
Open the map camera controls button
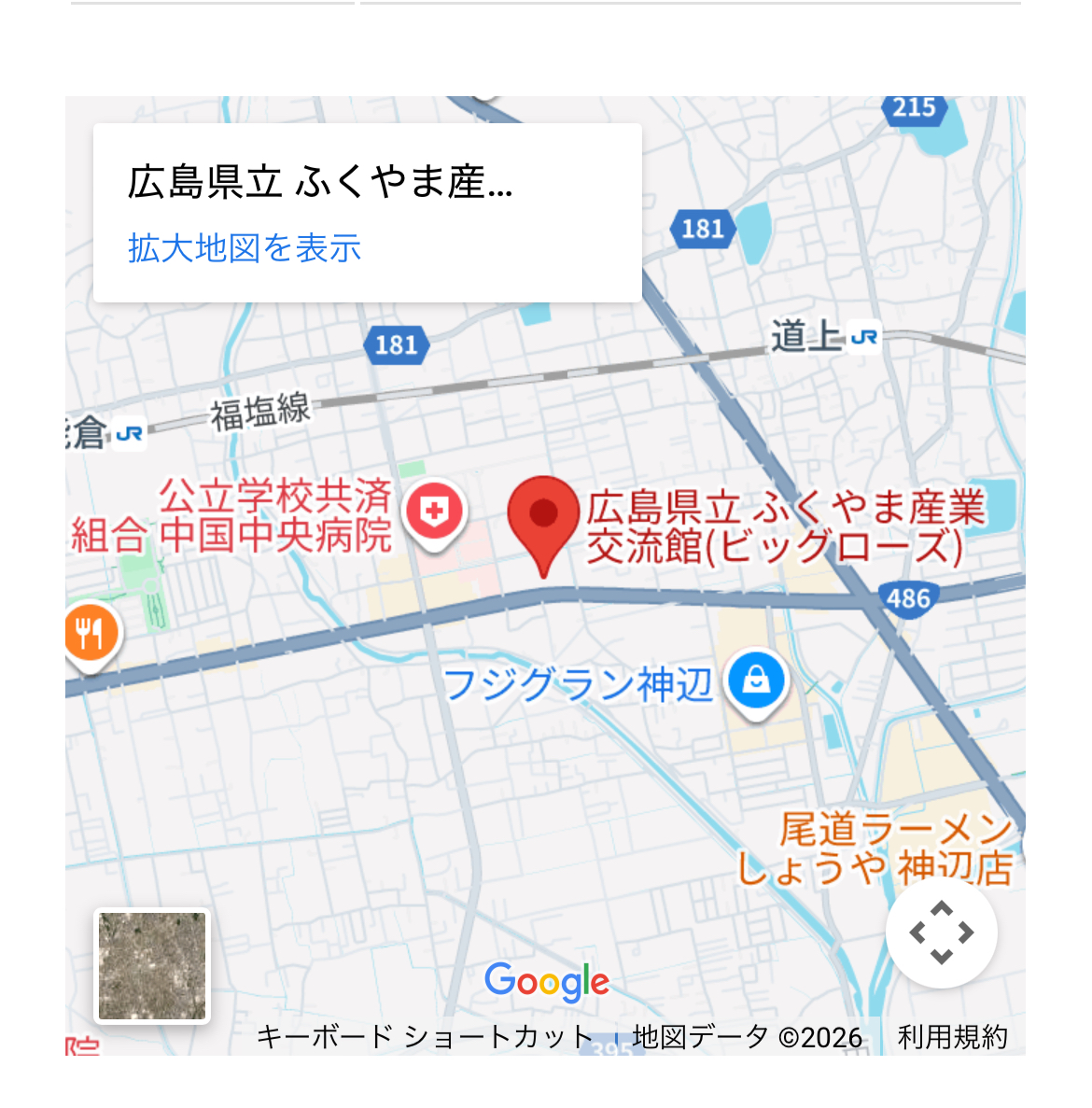click(941, 932)
